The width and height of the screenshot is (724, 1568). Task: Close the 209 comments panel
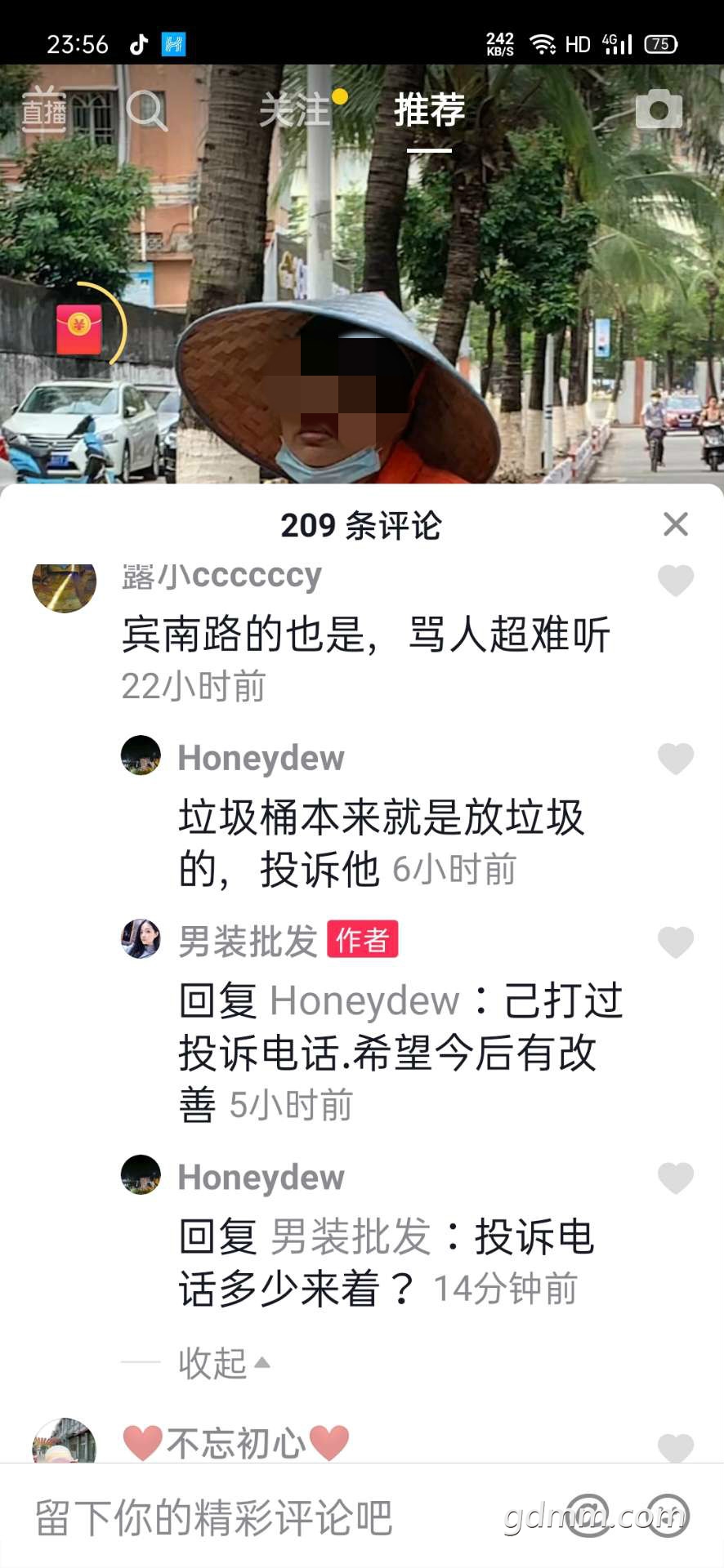click(676, 524)
